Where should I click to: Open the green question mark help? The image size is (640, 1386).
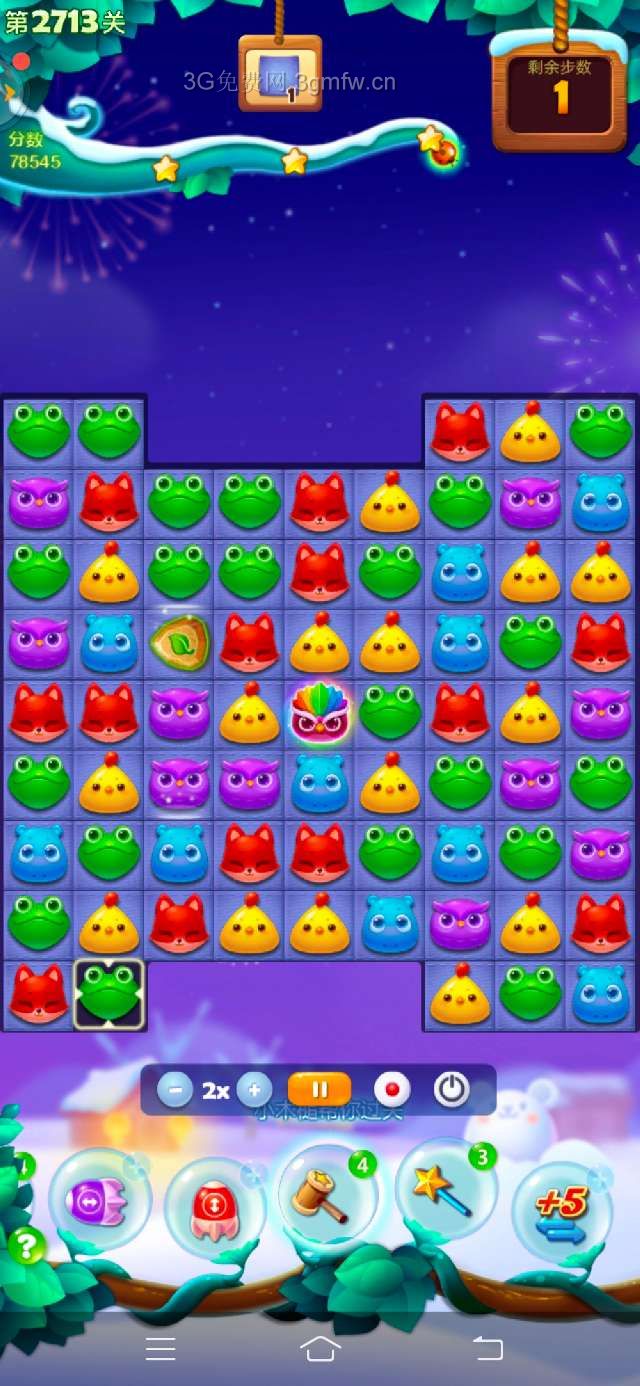pos(27,1246)
